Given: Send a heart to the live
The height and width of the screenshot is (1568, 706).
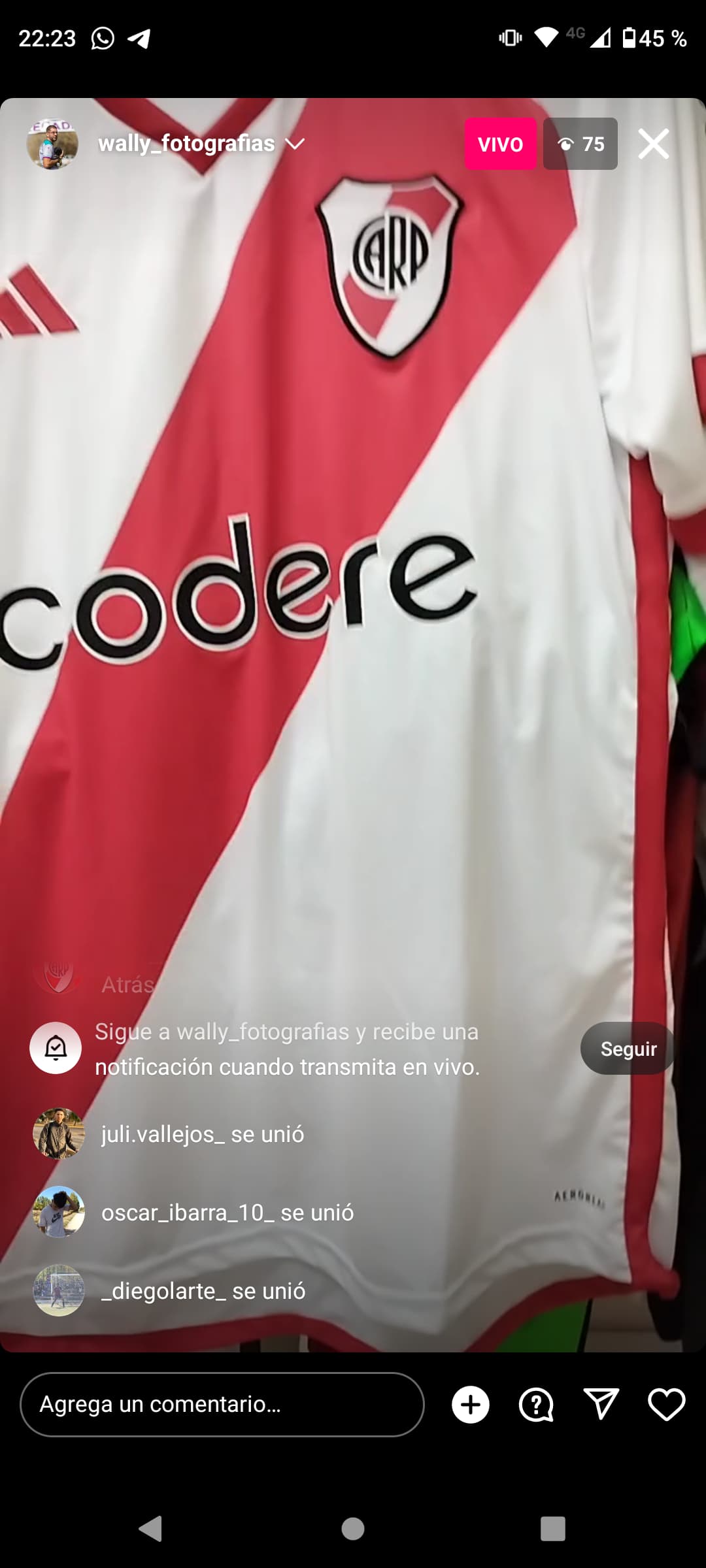Looking at the screenshot, I should [666, 1404].
